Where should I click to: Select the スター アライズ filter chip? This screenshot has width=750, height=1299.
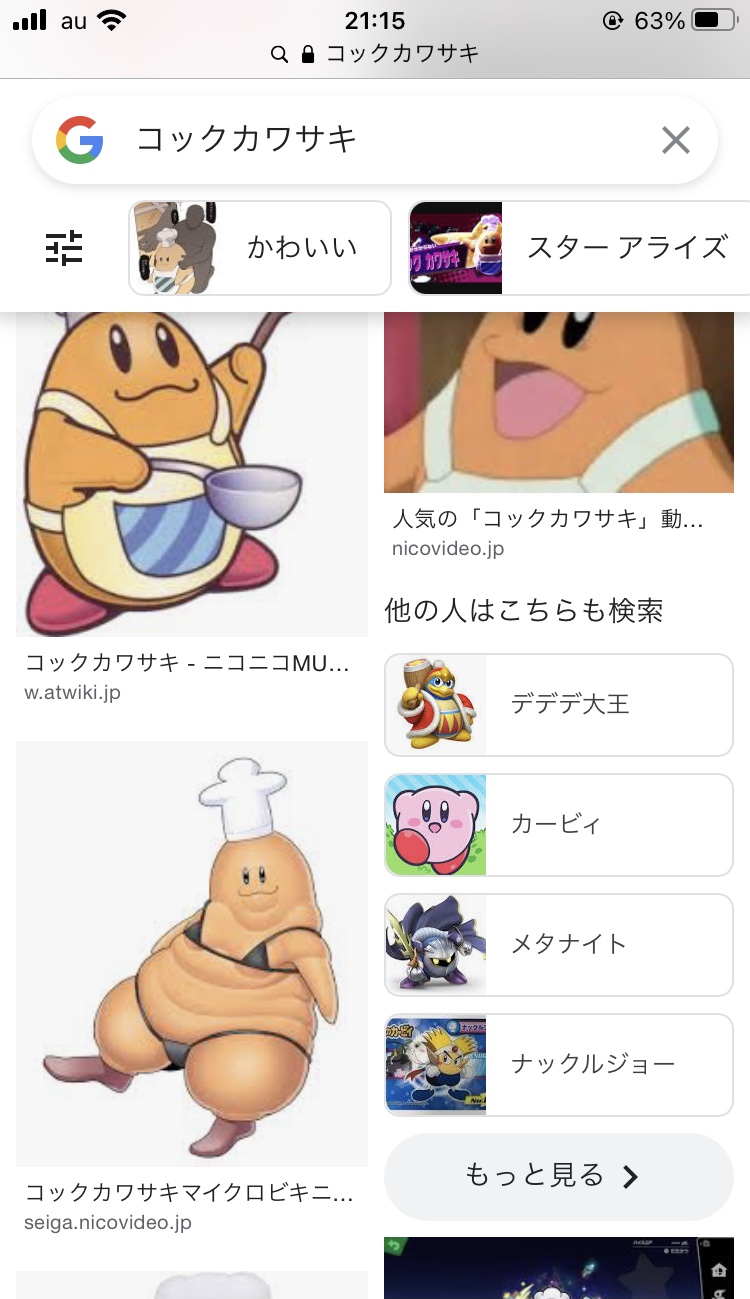click(580, 248)
